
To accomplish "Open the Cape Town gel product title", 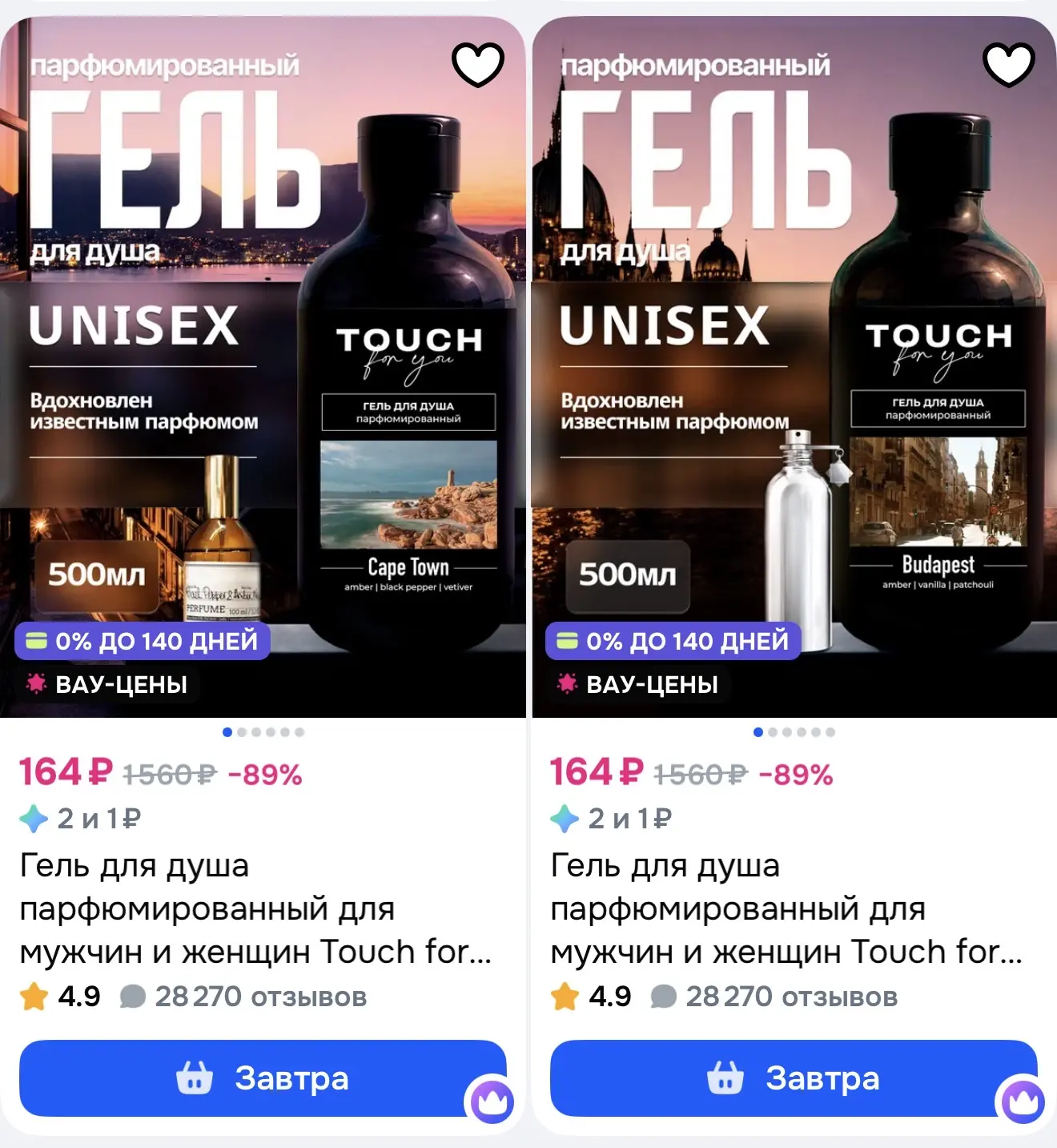I will [255, 908].
